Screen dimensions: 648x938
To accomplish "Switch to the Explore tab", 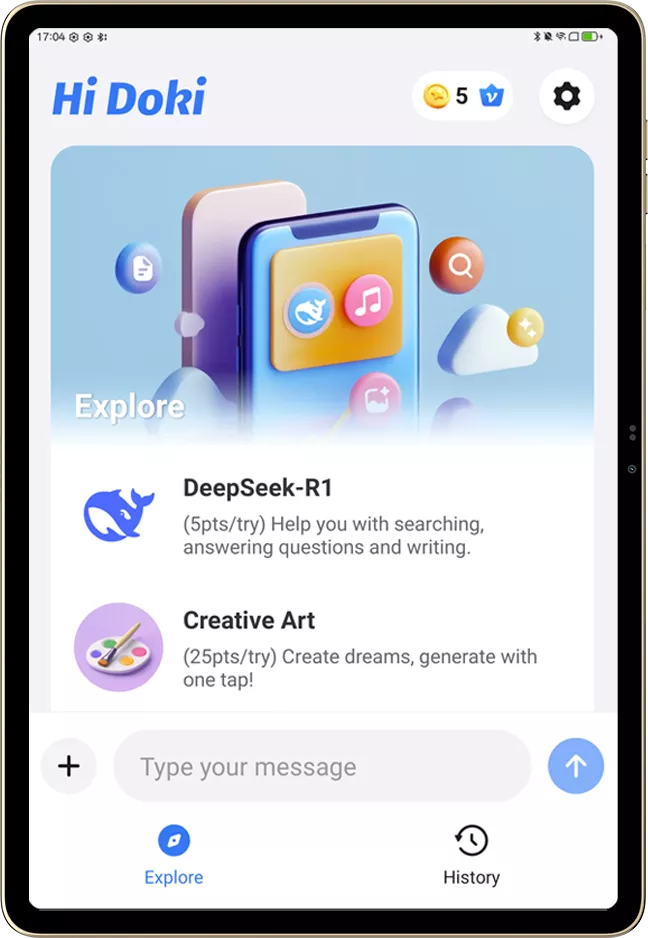I will (x=174, y=856).
